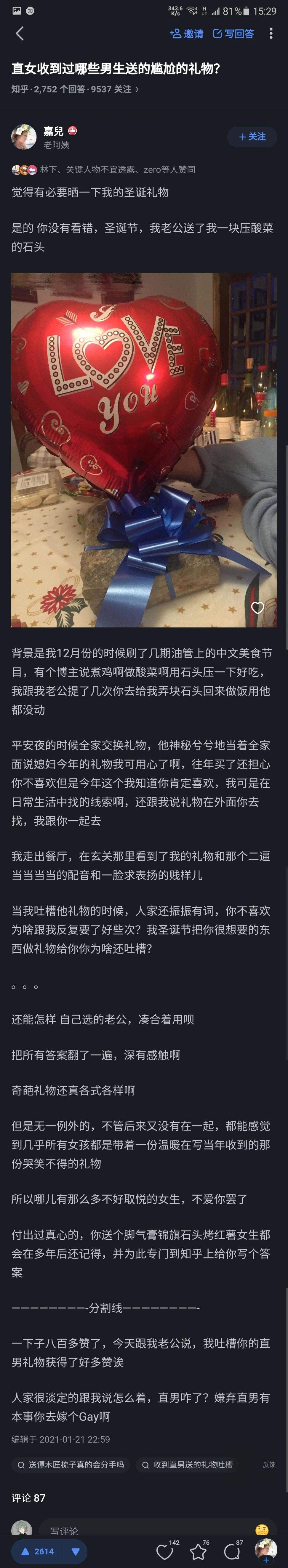
Task: Search suggestion 送谭木匠梳子真的会分手吗
Action: 71,1464
